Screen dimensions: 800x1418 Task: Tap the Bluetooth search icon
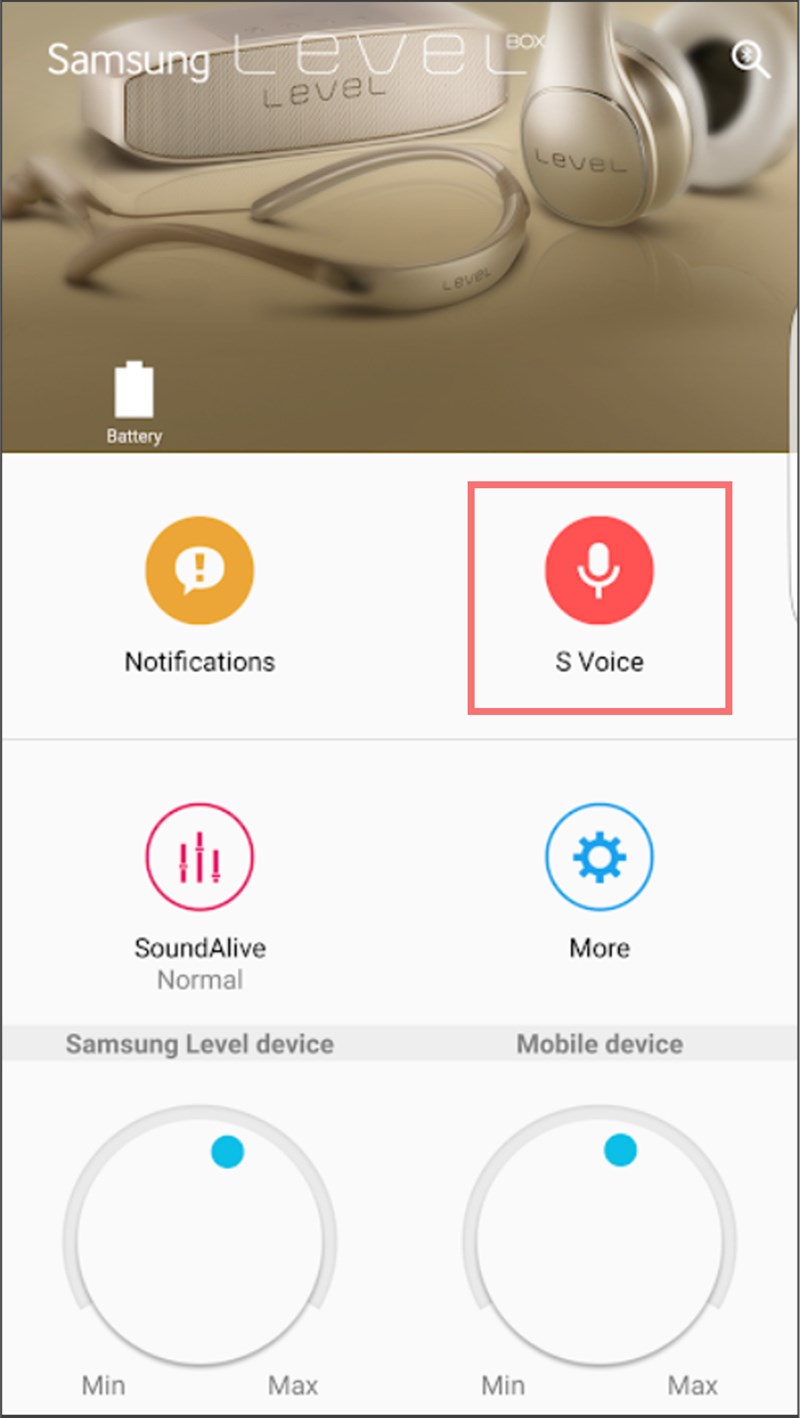(749, 58)
